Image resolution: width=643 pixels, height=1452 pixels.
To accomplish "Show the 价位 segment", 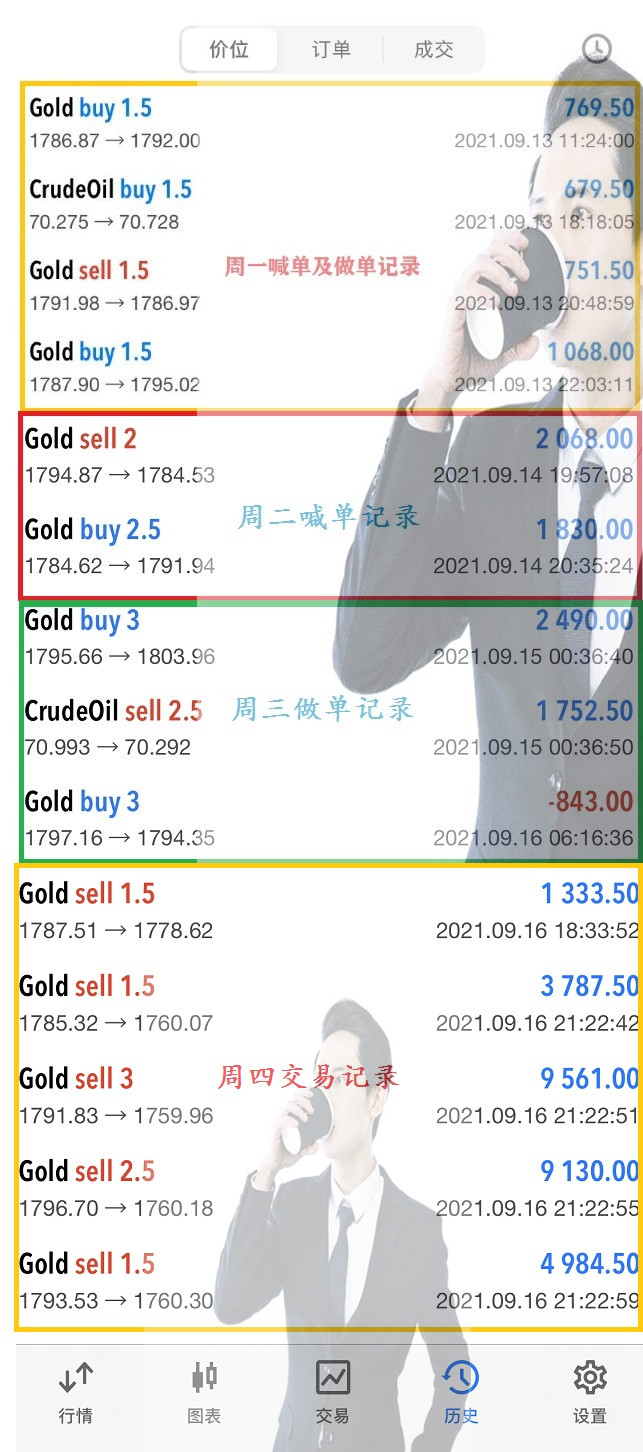I will pyautogui.click(x=229, y=50).
